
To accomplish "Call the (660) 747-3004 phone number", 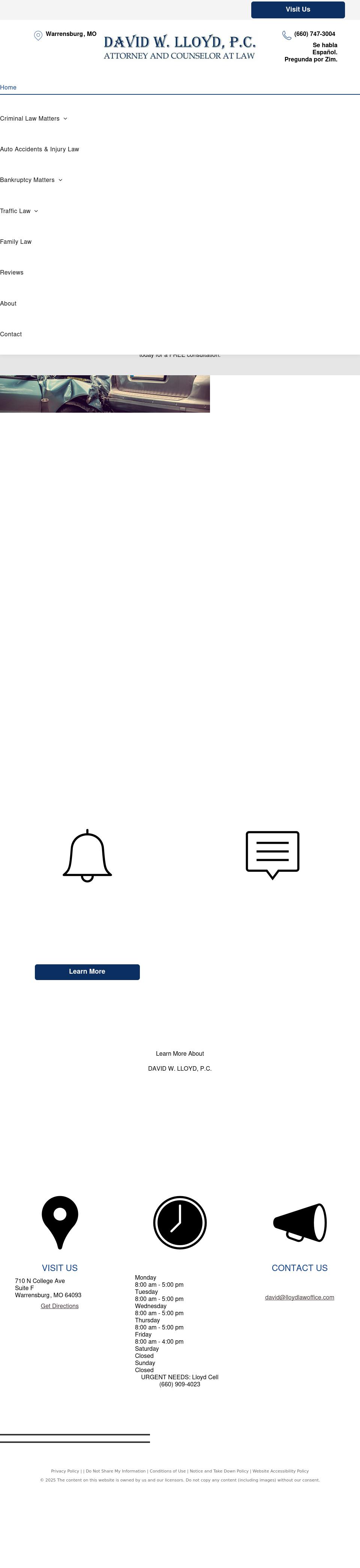I will pyautogui.click(x=314, y=34).
